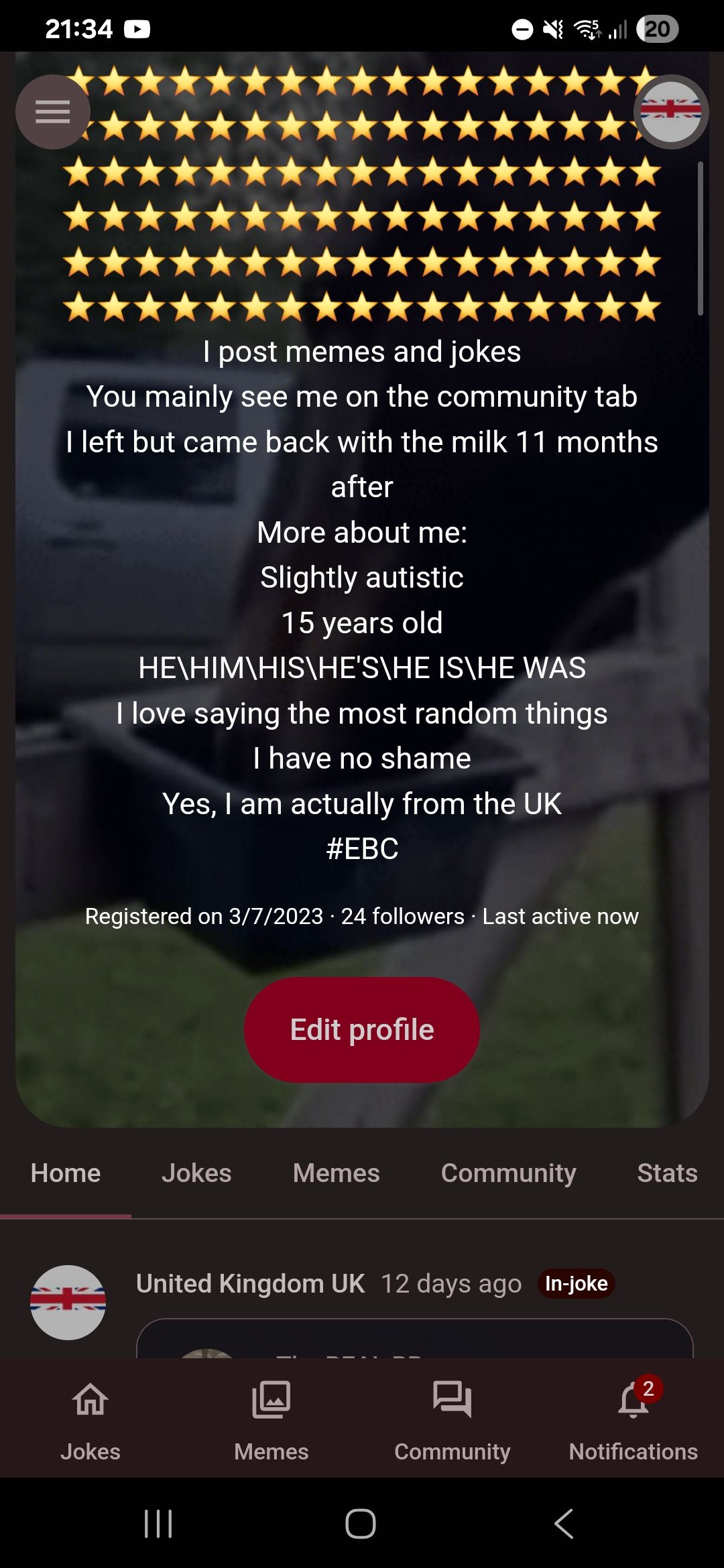This screenshot has width=724, height=1568.
Task: Open the profile Community tab
Action: (x=509, y=1173)
